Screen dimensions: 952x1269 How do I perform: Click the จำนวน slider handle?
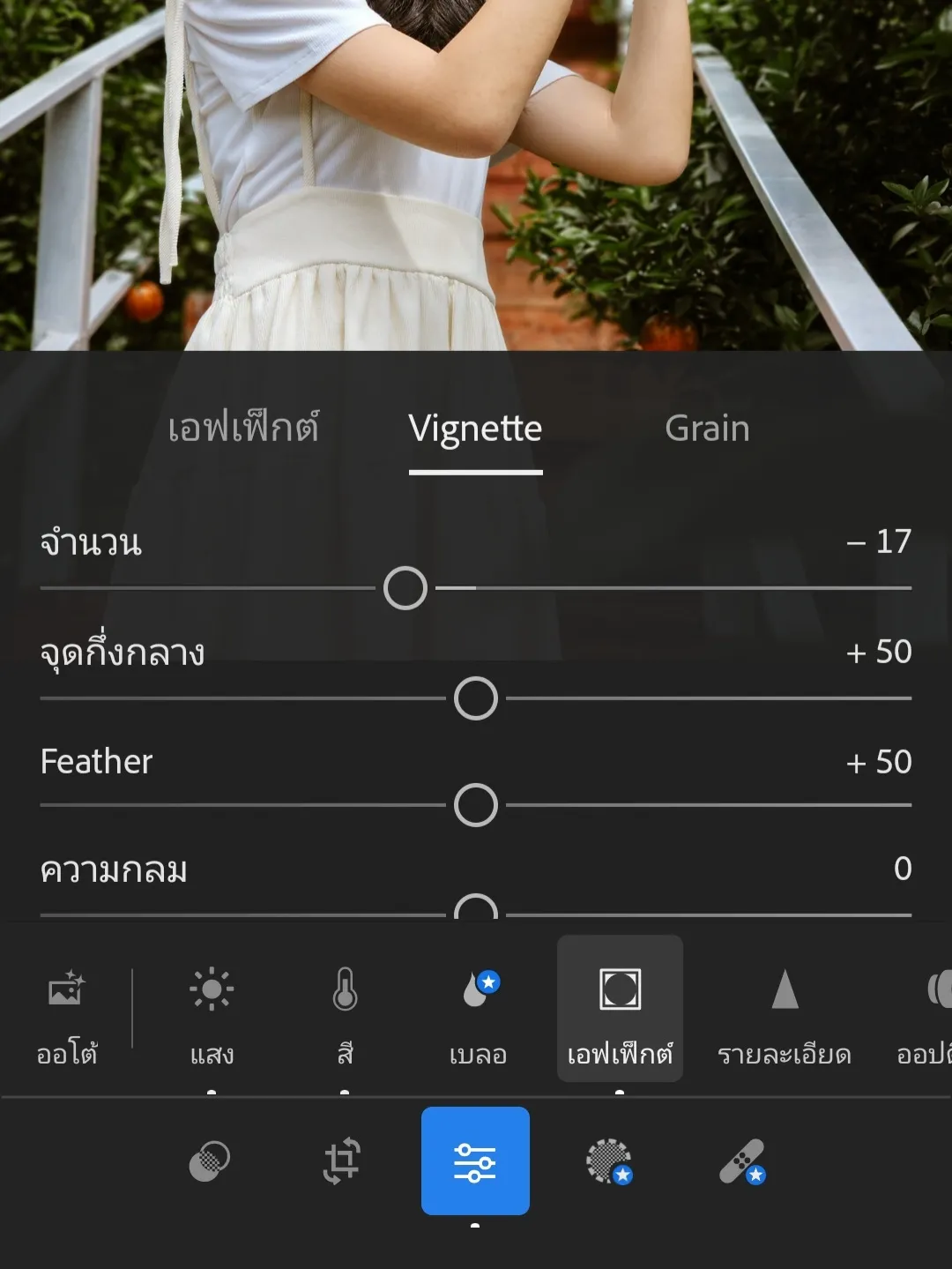[407, 586]
